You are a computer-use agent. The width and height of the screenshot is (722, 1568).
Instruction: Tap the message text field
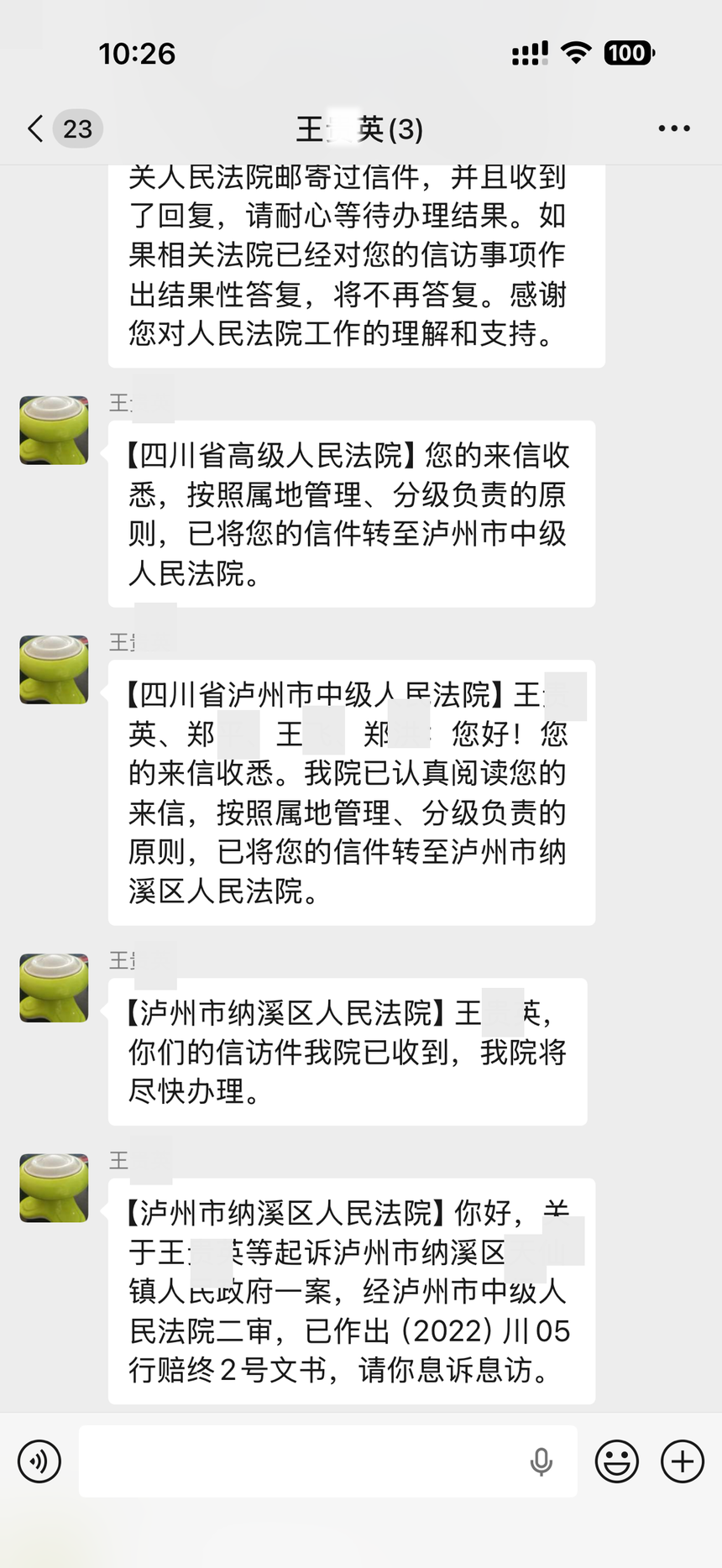(302, 1461)
